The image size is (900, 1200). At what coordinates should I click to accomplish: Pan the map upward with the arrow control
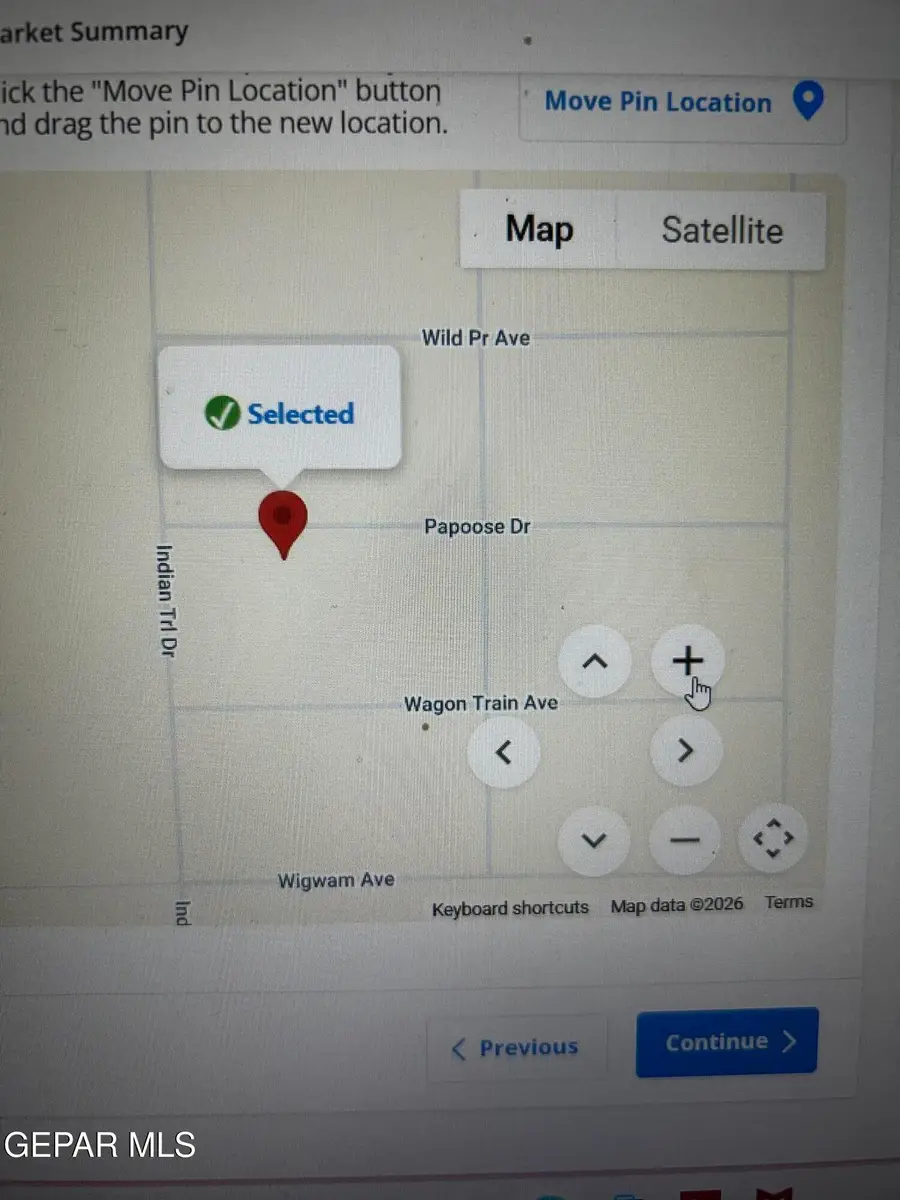[595, 661]
